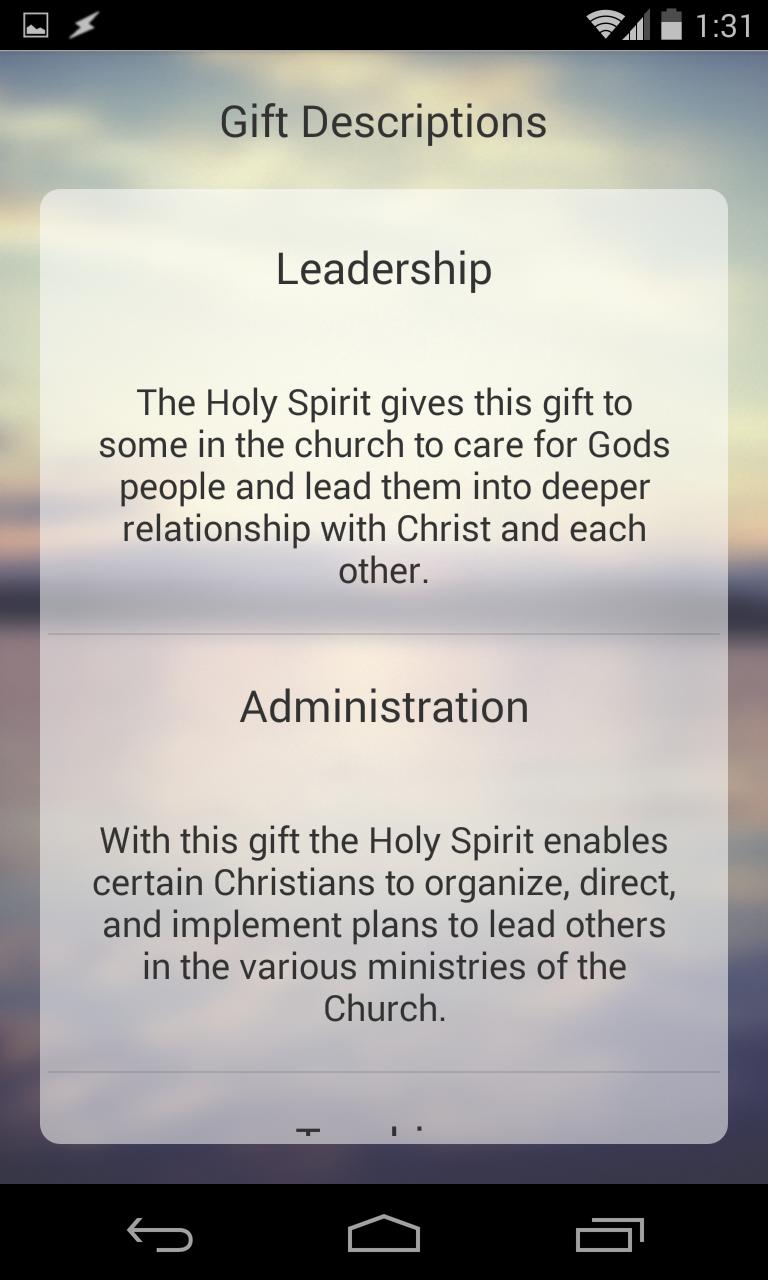Screen dimensions: 768x1280
Task: Select the Administration gift description text
Action: pyautogui.click(x=383, y=925)
